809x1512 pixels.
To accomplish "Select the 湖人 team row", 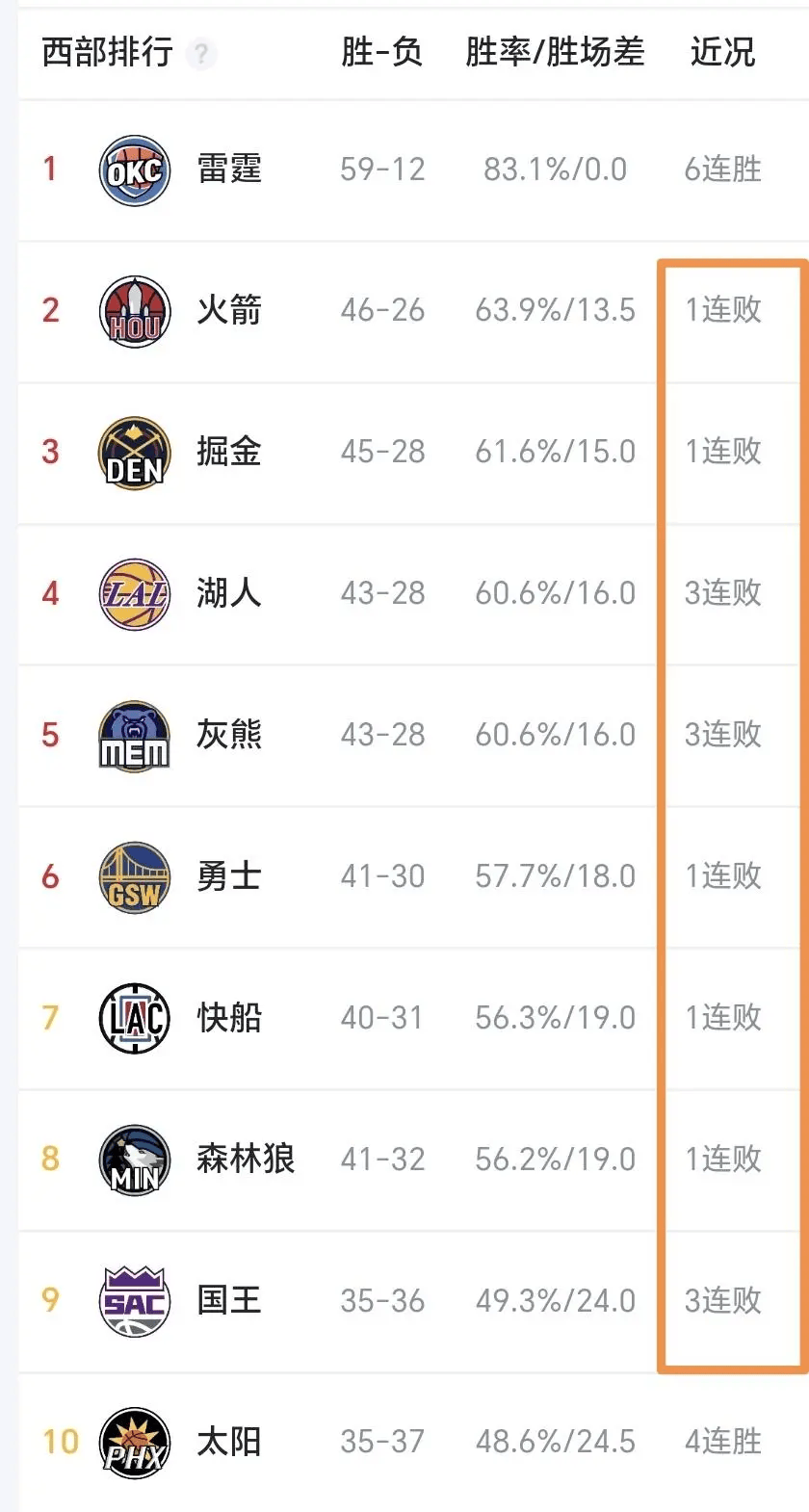I will coord(413,594).
